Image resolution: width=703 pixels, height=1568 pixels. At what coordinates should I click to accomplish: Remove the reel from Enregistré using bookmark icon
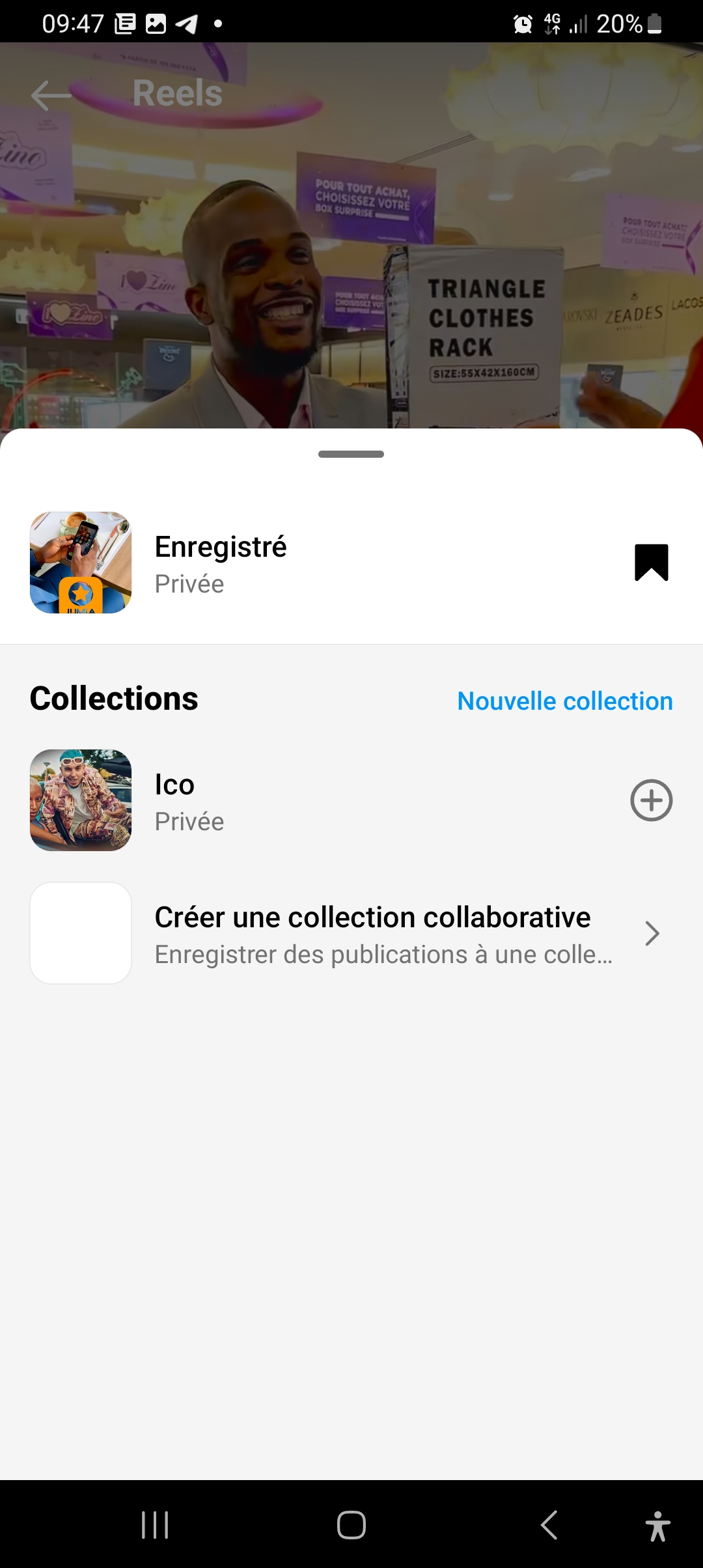point(651,562)
